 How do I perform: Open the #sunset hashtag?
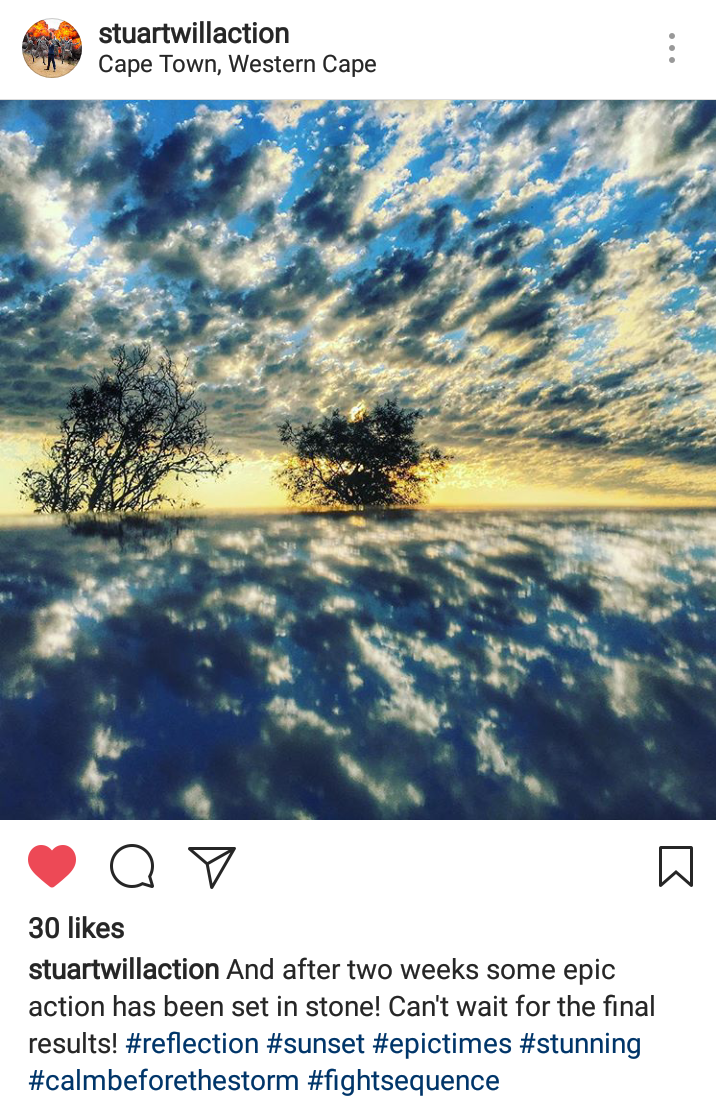pos(315,1044)
